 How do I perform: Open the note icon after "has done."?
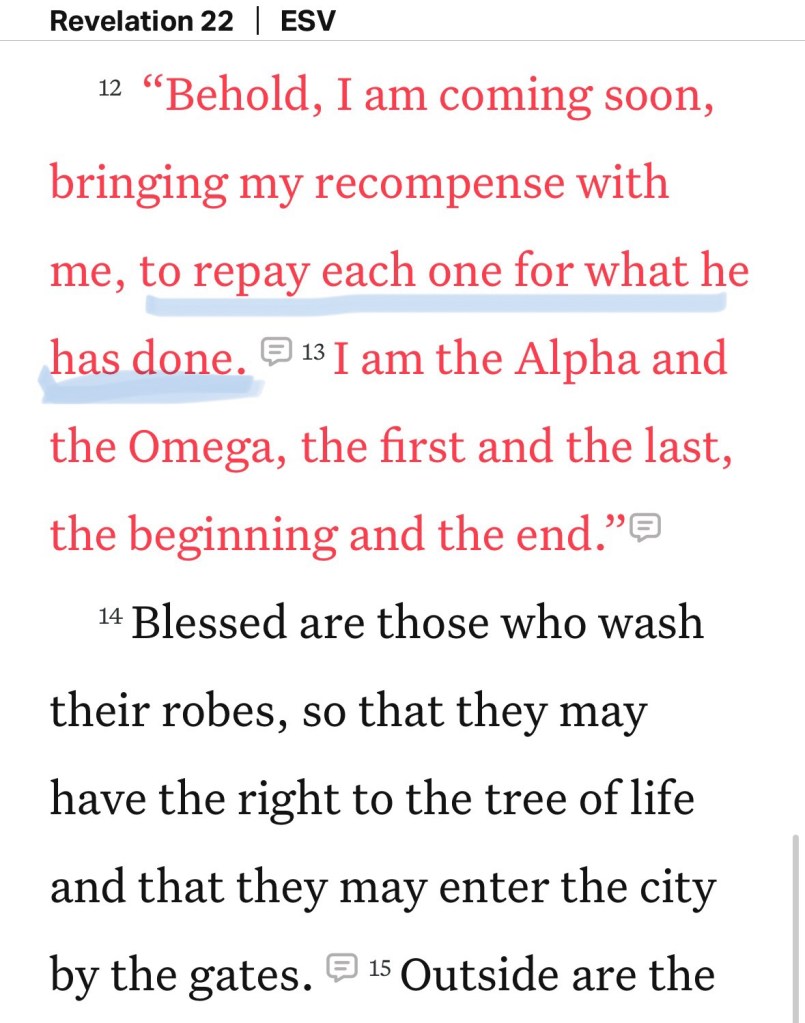pos(275,351)
